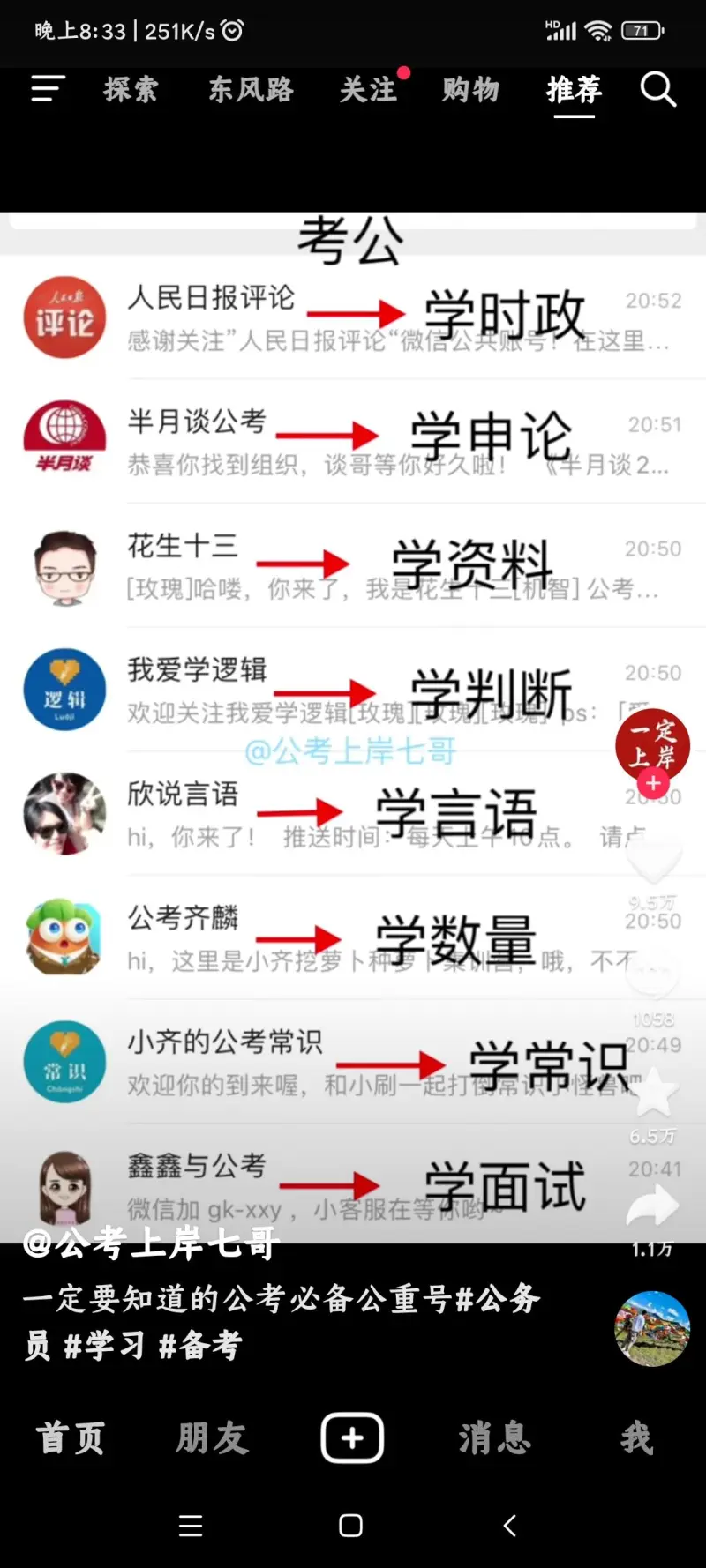Create a new post with plus button
Screen dimensions: 706x1568
[x=352, y=1438]
